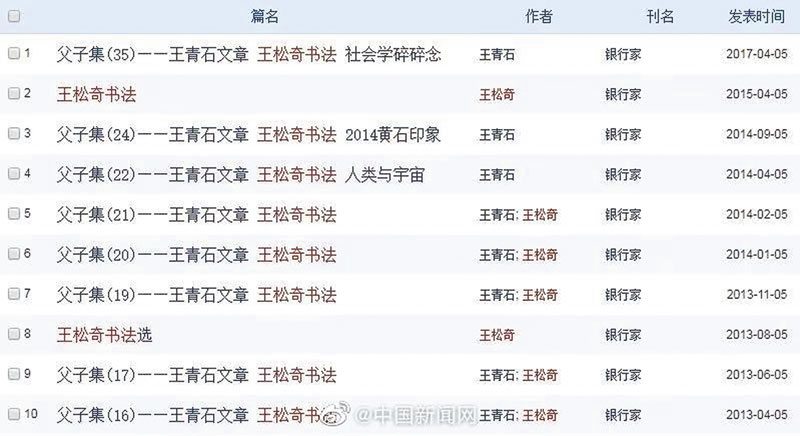Open article 父子集(24) 2014黄石印象
Screen dimensions: 800x436
coord(249,133)
